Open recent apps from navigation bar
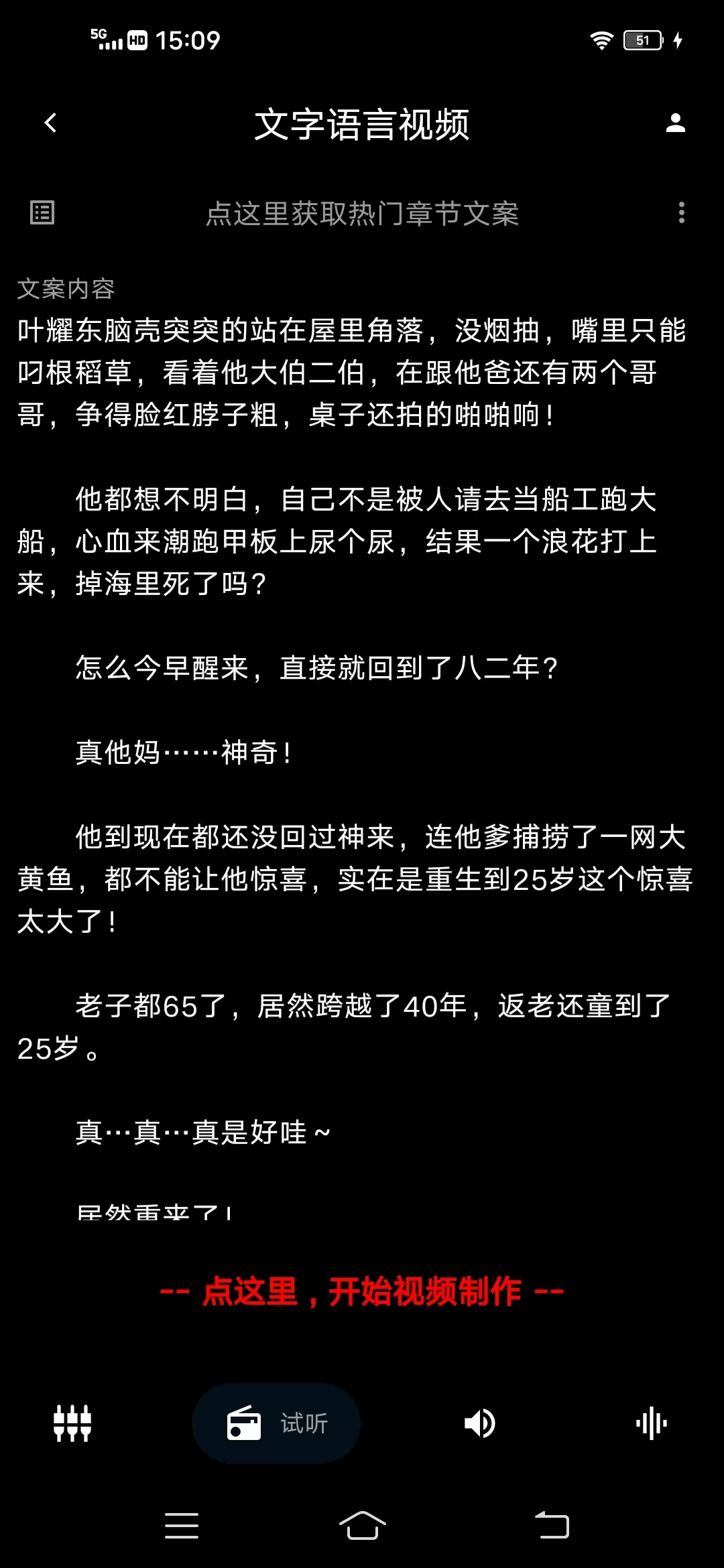 182,1526
